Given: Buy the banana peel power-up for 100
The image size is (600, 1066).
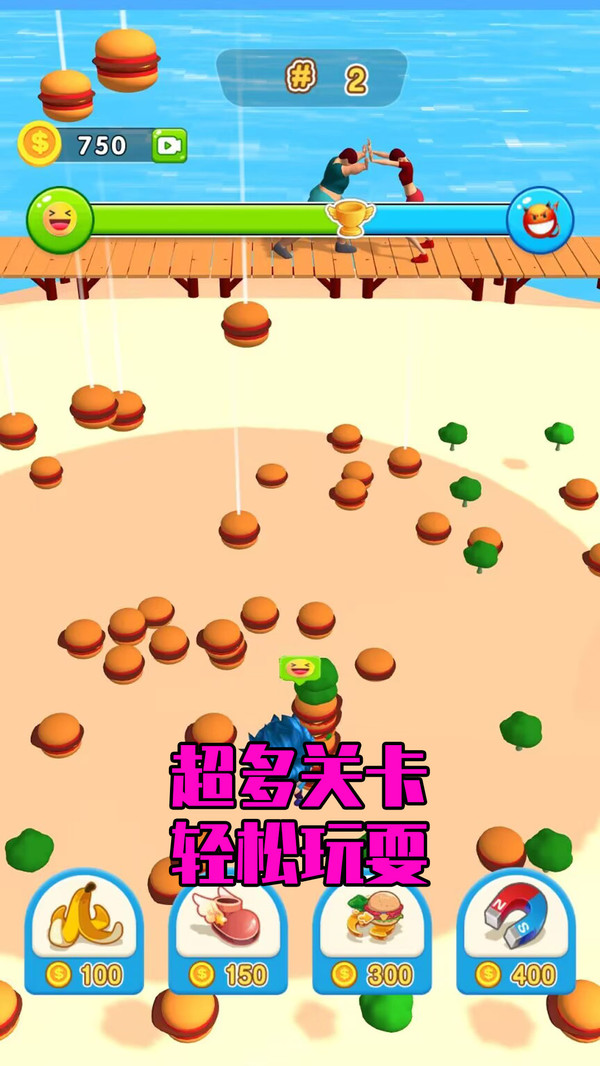Looking at the screenshot, I should pyautogui.click(x=84, y=935).
